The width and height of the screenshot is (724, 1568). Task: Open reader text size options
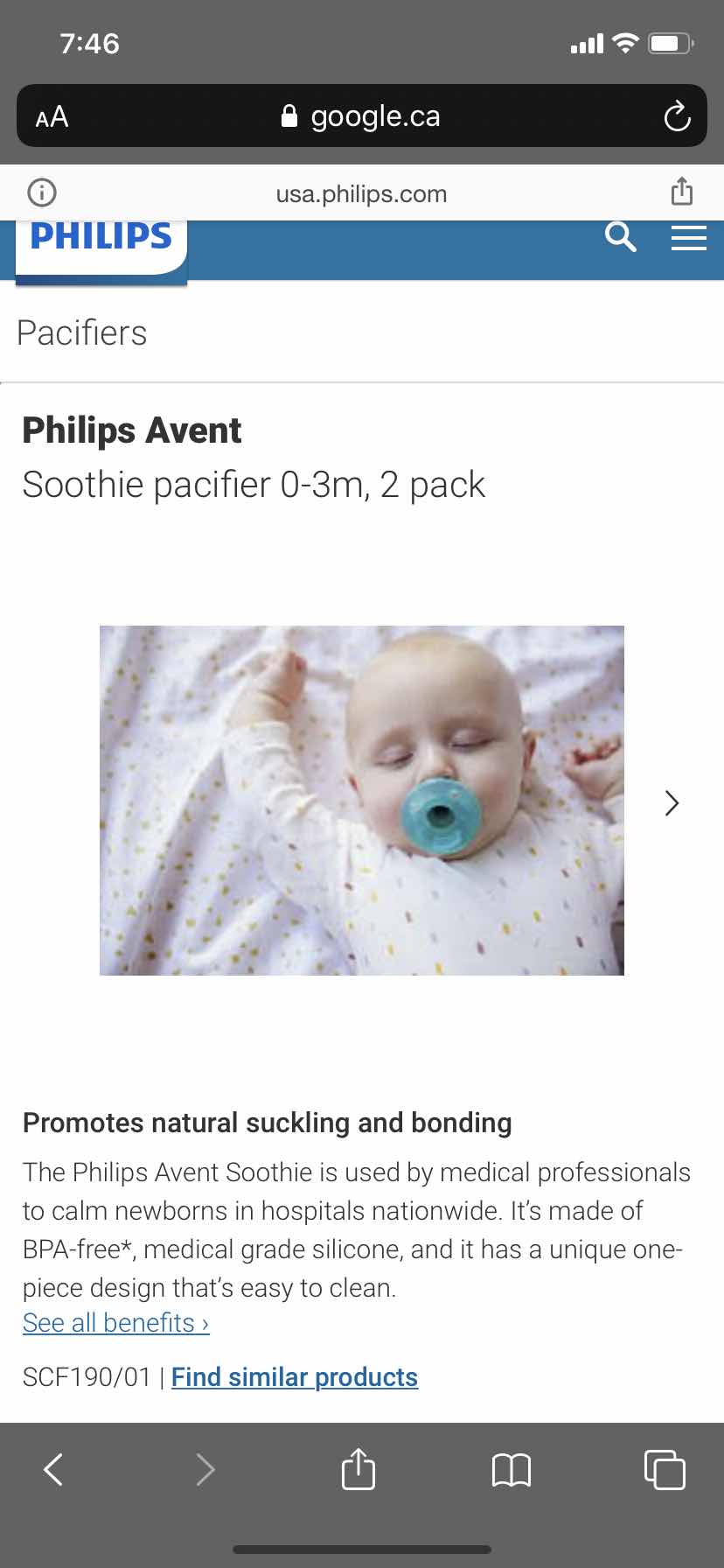point(52,116)
